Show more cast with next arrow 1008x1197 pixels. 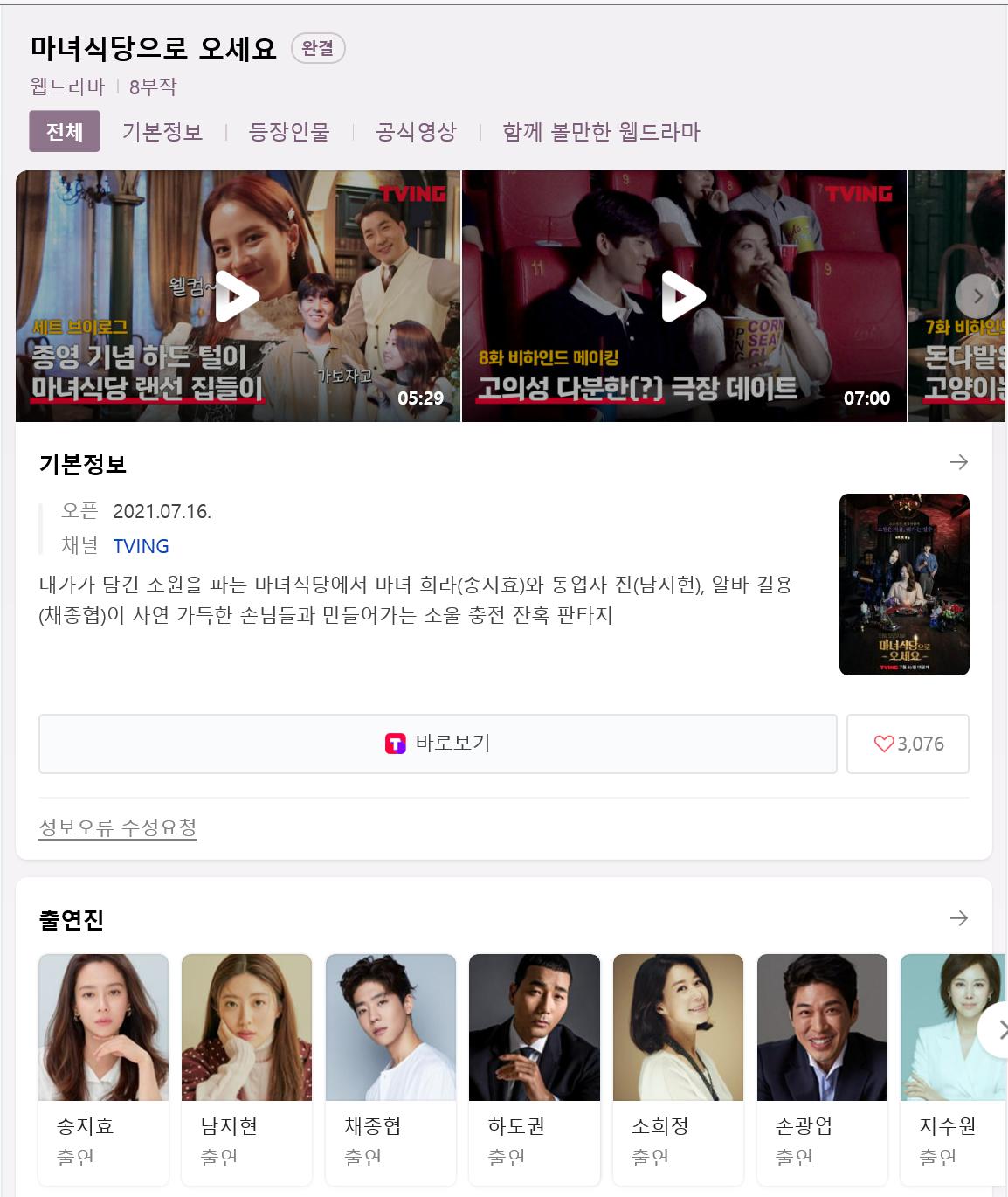tap(996, 1030)
